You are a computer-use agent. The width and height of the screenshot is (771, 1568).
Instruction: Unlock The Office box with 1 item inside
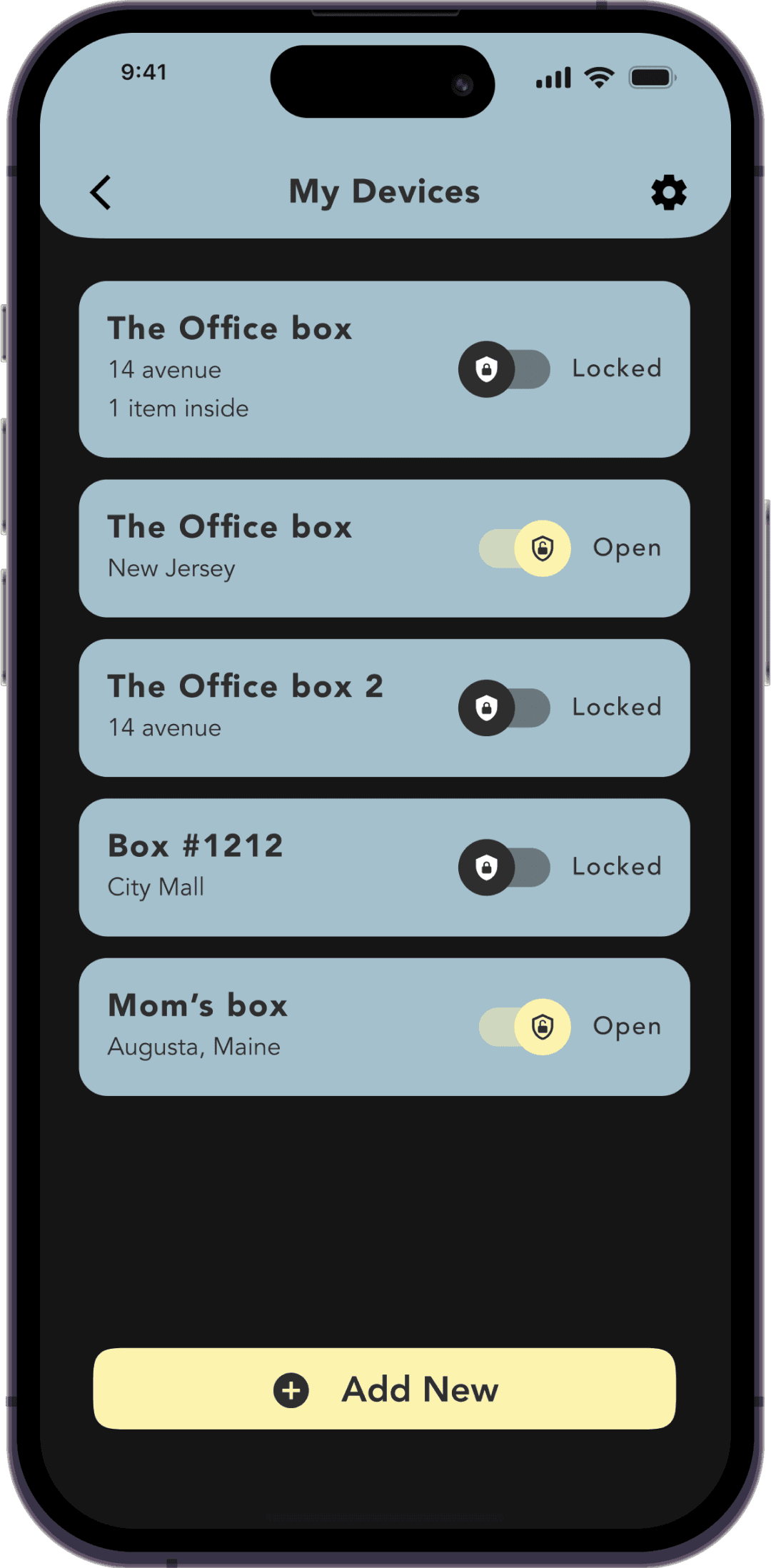tap(504, 369)
